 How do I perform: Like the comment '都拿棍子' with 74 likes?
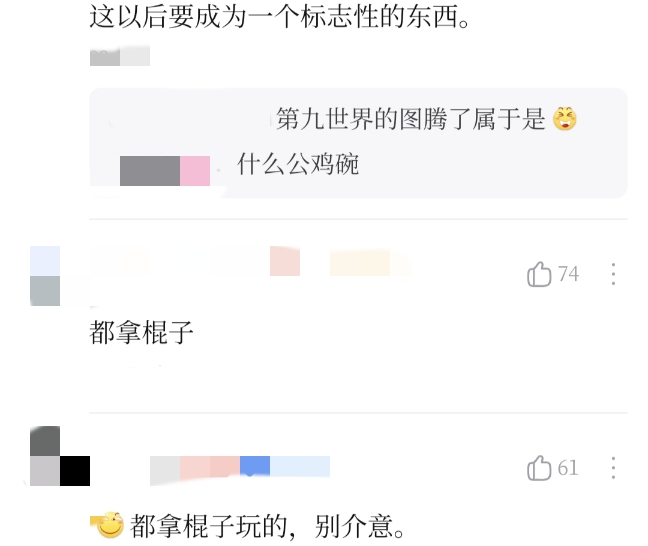click(540, 274)
